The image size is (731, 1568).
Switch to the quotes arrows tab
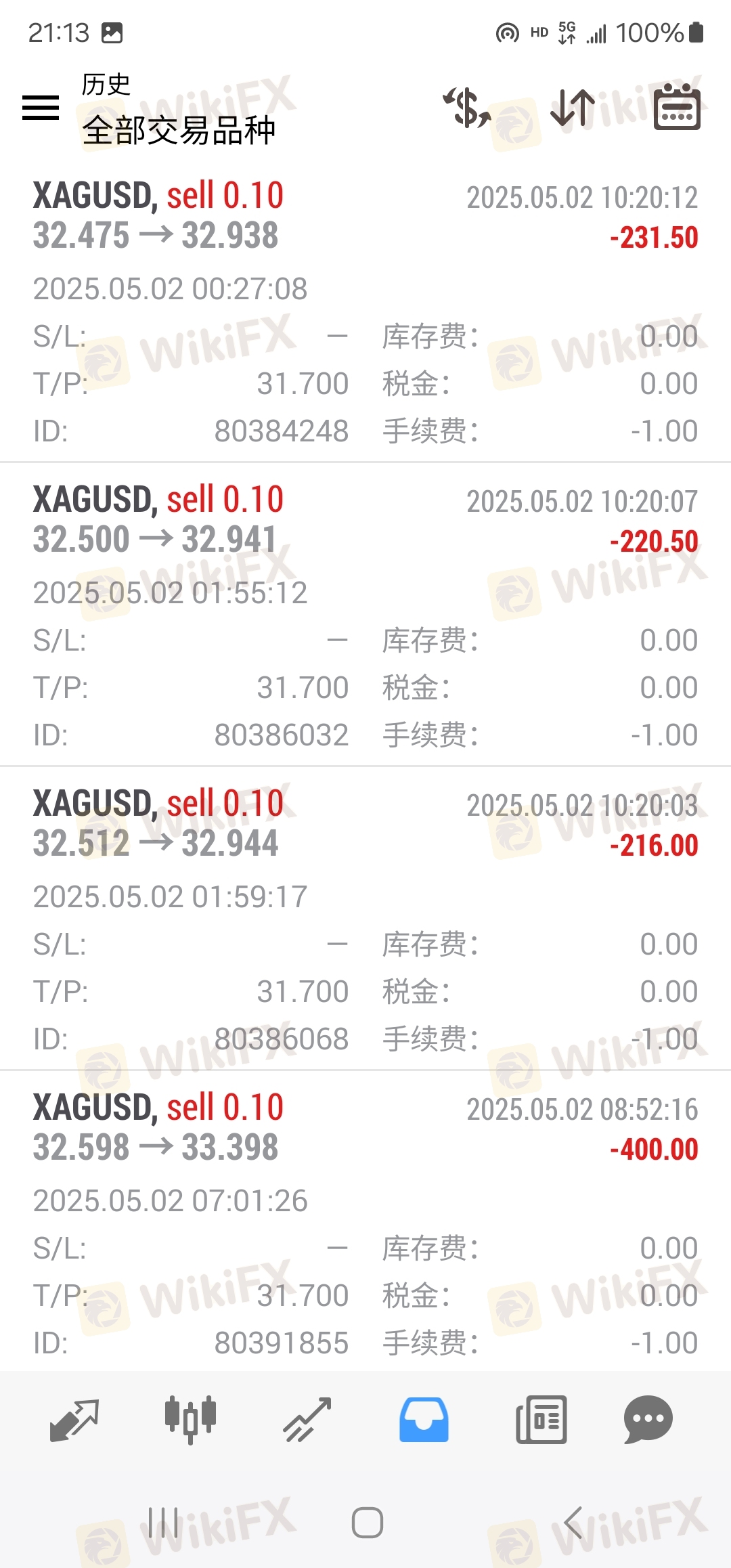[74, 1420]
